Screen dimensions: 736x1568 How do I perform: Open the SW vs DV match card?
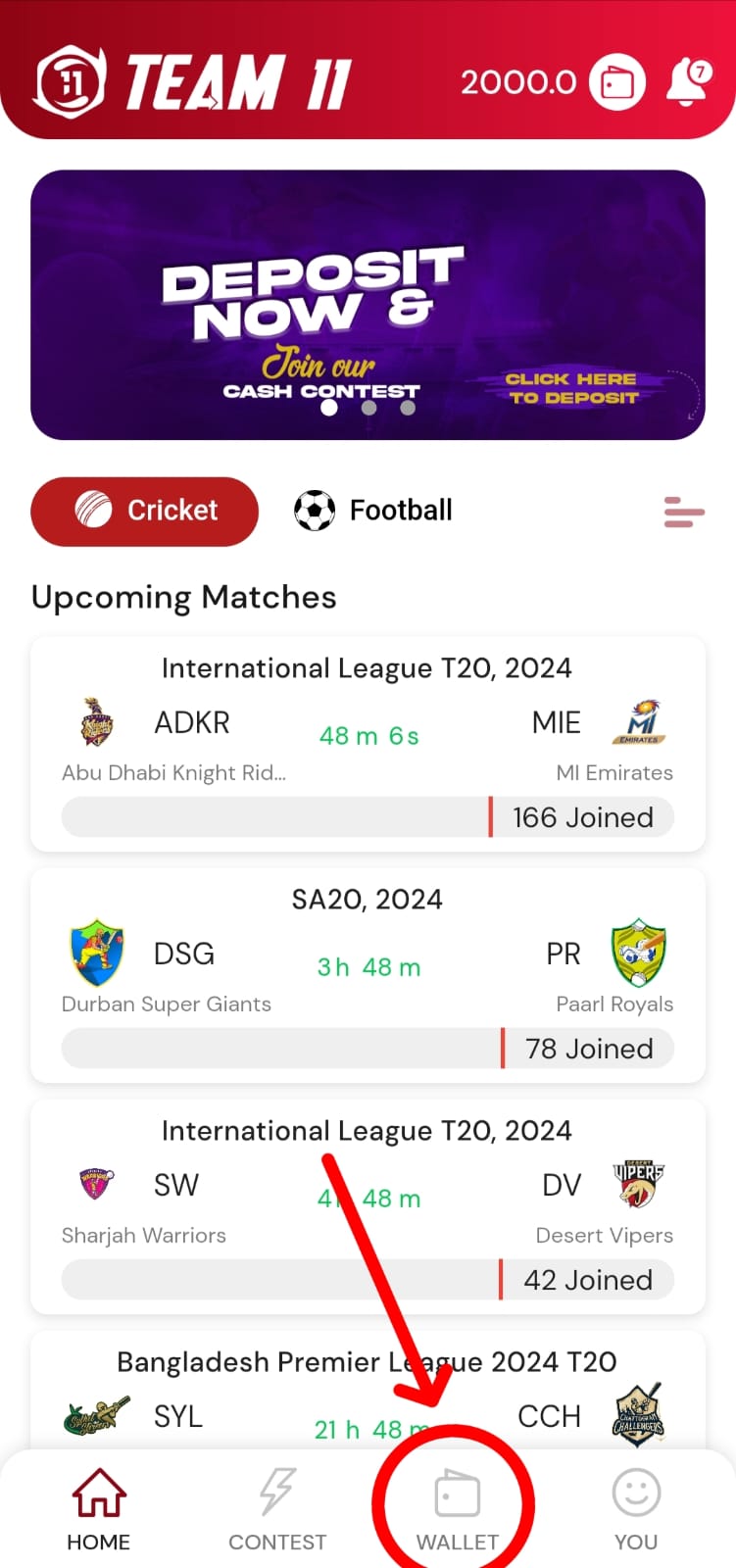click(x=368, y=1205)
